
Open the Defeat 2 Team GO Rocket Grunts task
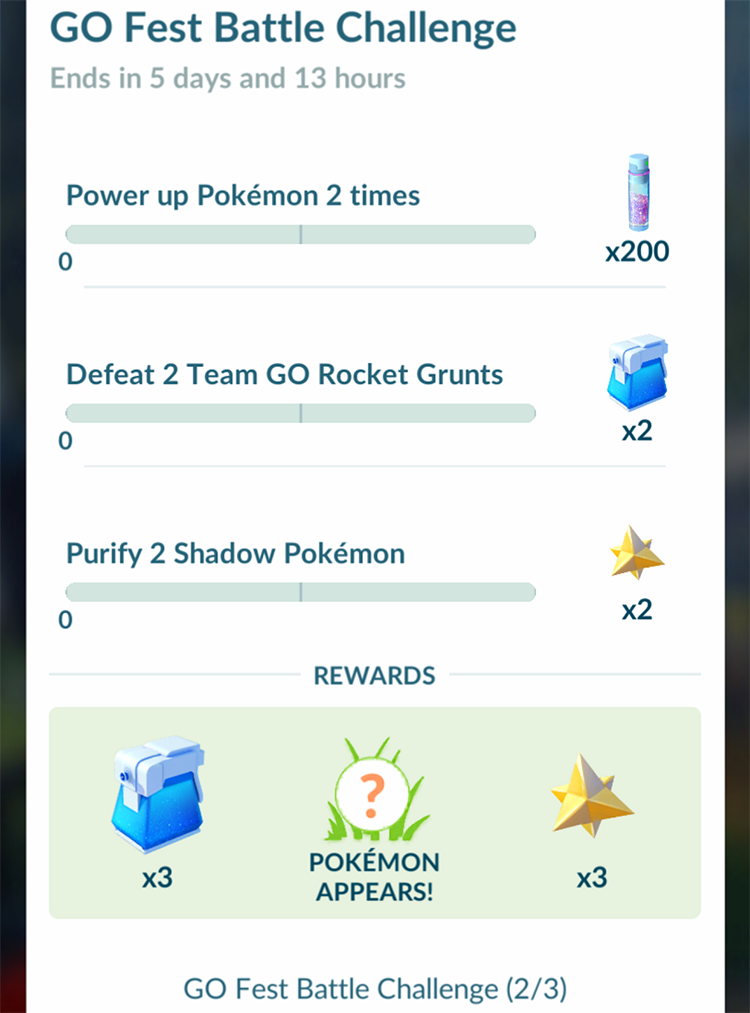coord(284,374)
